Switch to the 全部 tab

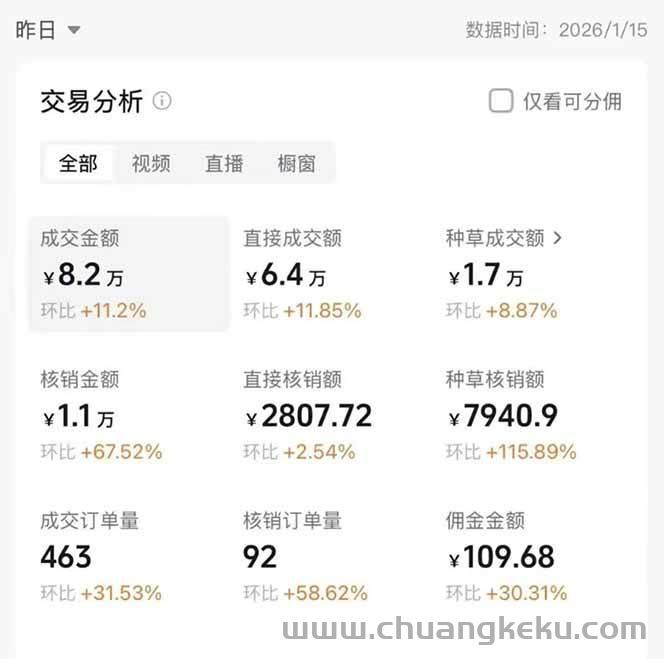pyautogui.click(x=78, y=163)
